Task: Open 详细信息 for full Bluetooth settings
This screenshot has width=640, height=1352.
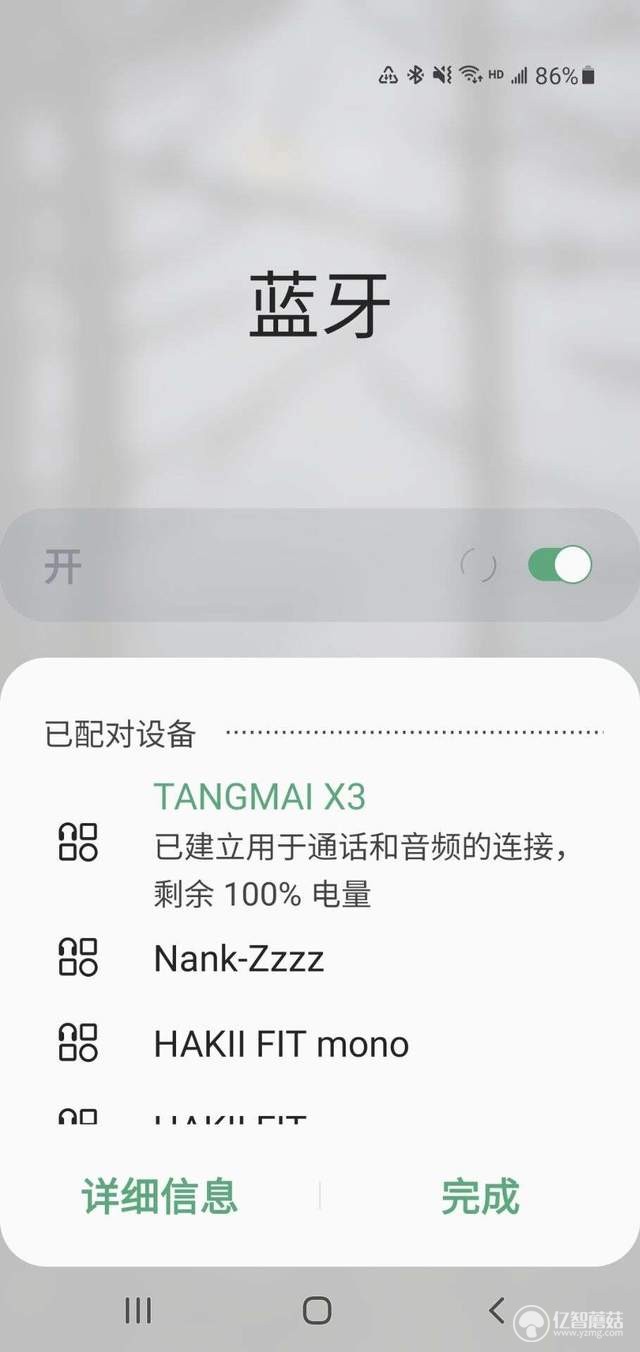Action: point(160,1196)
